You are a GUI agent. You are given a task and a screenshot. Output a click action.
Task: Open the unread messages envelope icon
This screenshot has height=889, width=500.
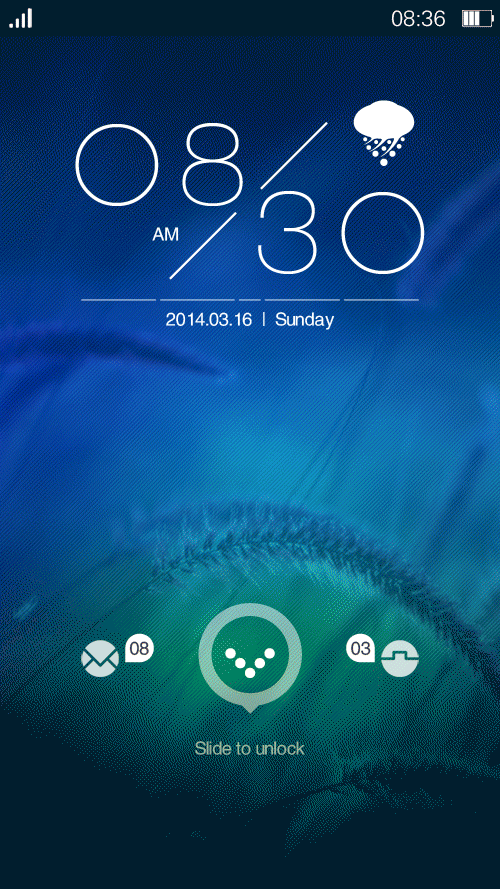(100, 659)
